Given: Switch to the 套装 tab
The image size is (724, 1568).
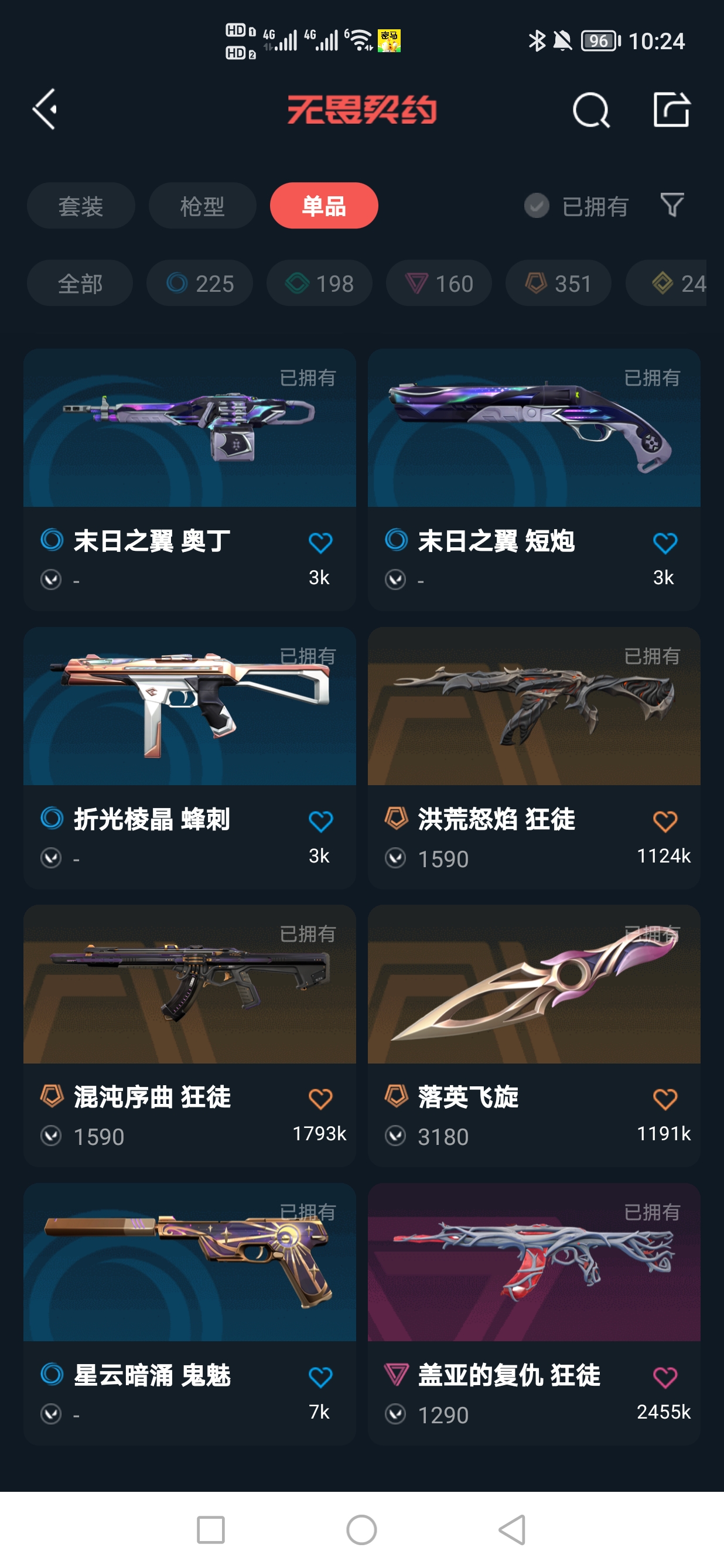Looking at the screenshot, I should point(81,206).
